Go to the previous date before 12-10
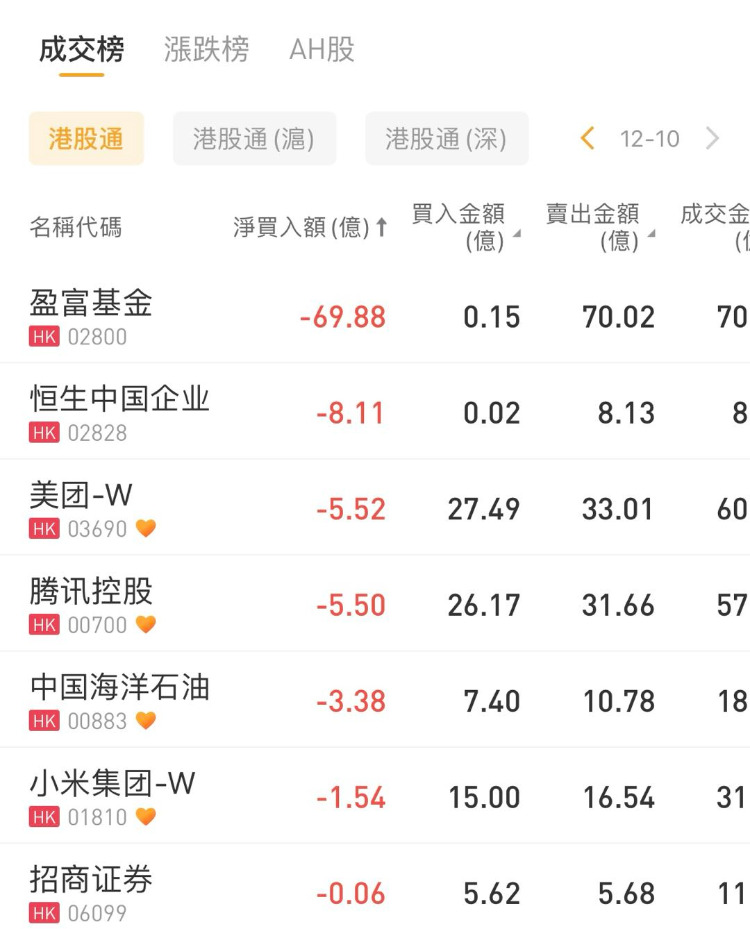Image resolution: width=750 pixels, height=929 pixels. (x=588, y=138)
